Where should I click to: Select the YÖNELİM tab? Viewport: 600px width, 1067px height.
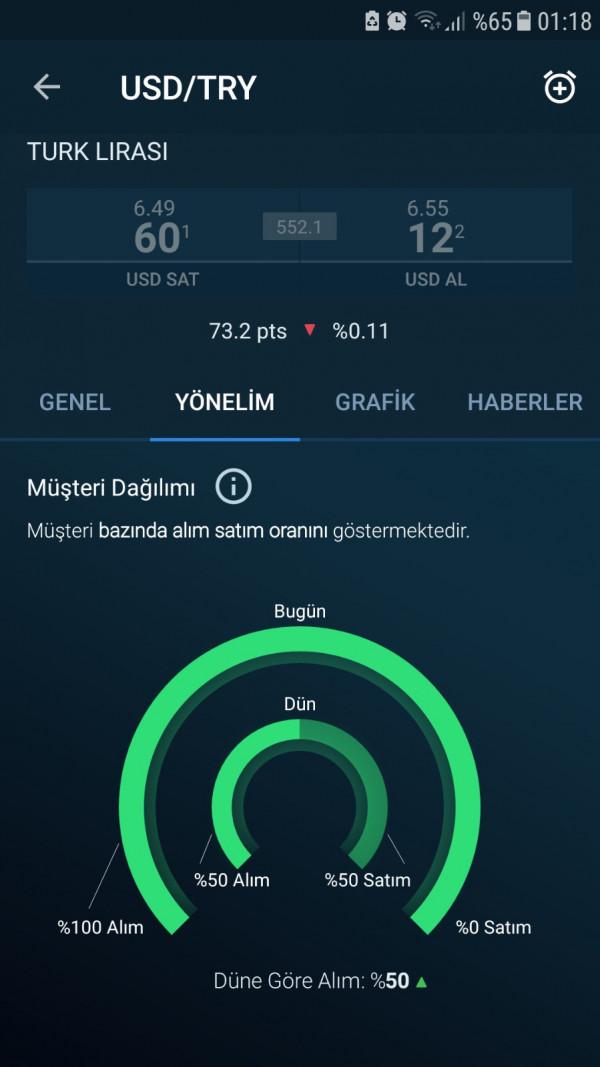pos(224,402)
